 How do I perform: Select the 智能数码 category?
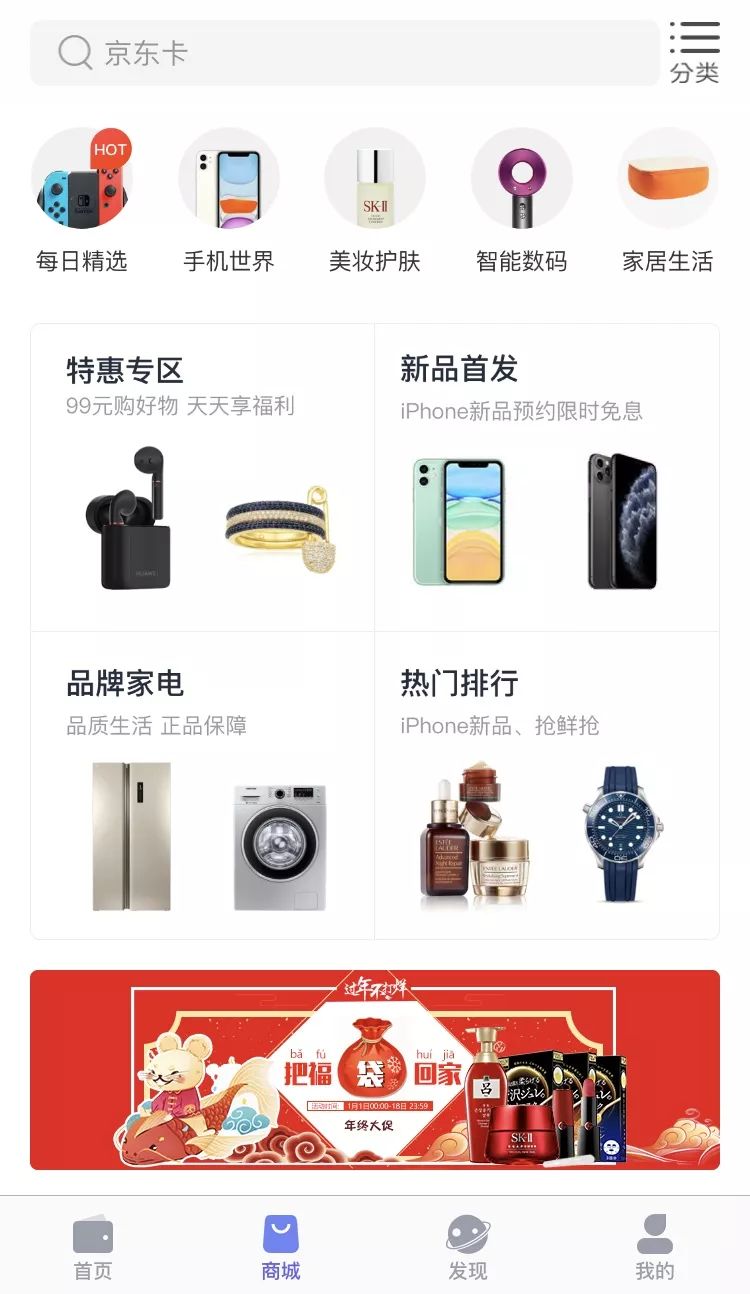pyautogui.click(x=521, y=201)
